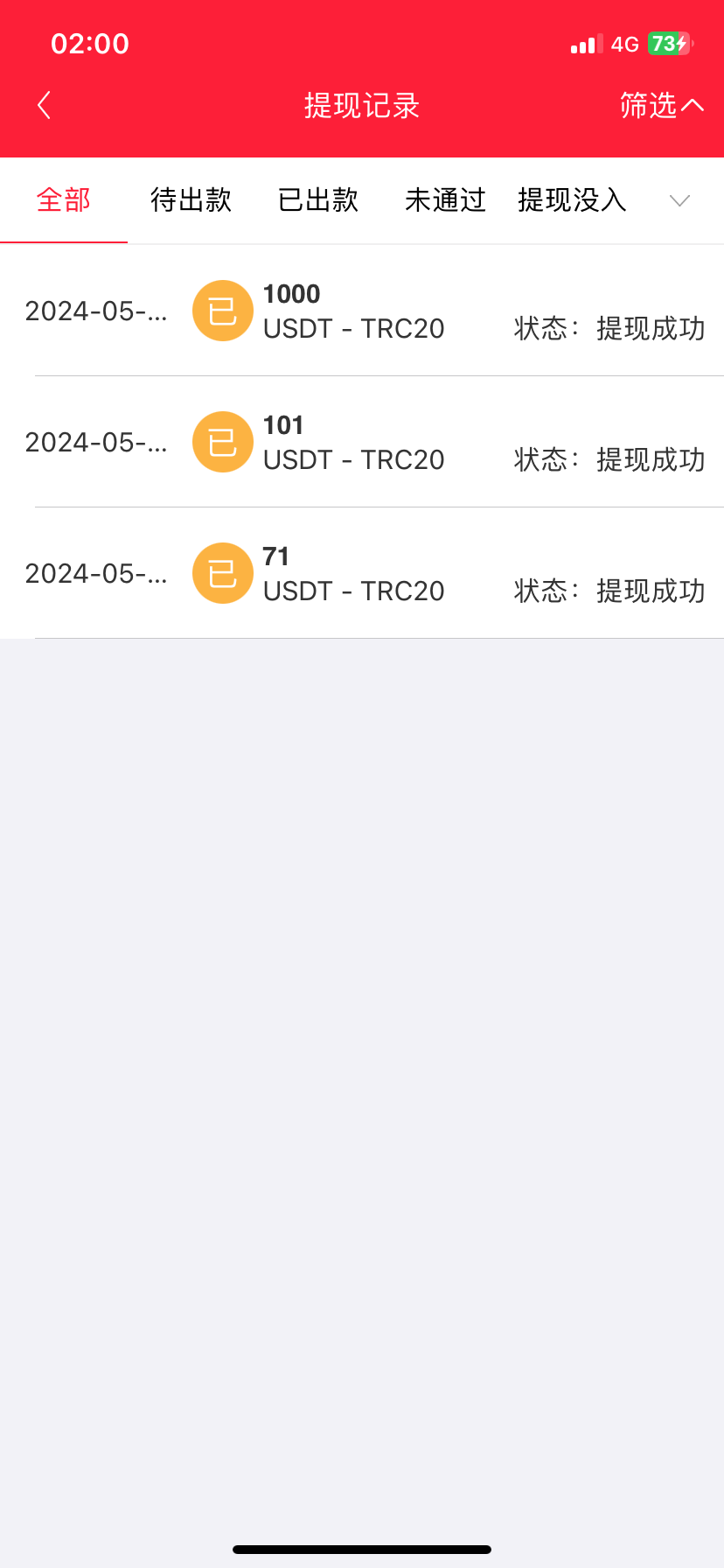The image size is (724, 1568).
Task: Tap the 已 badge on the 101 USDT record
Action: (222, 442)
